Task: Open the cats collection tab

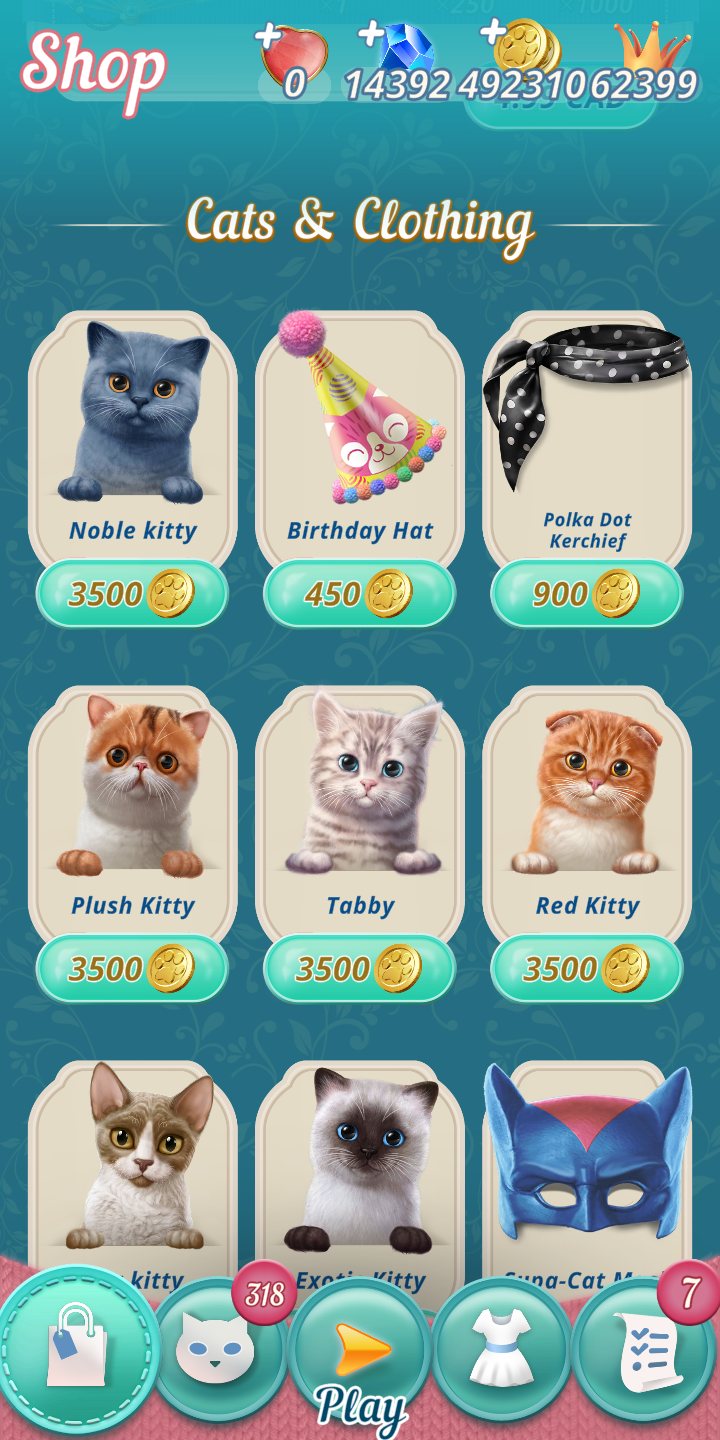Action: tap(216, 1348)
